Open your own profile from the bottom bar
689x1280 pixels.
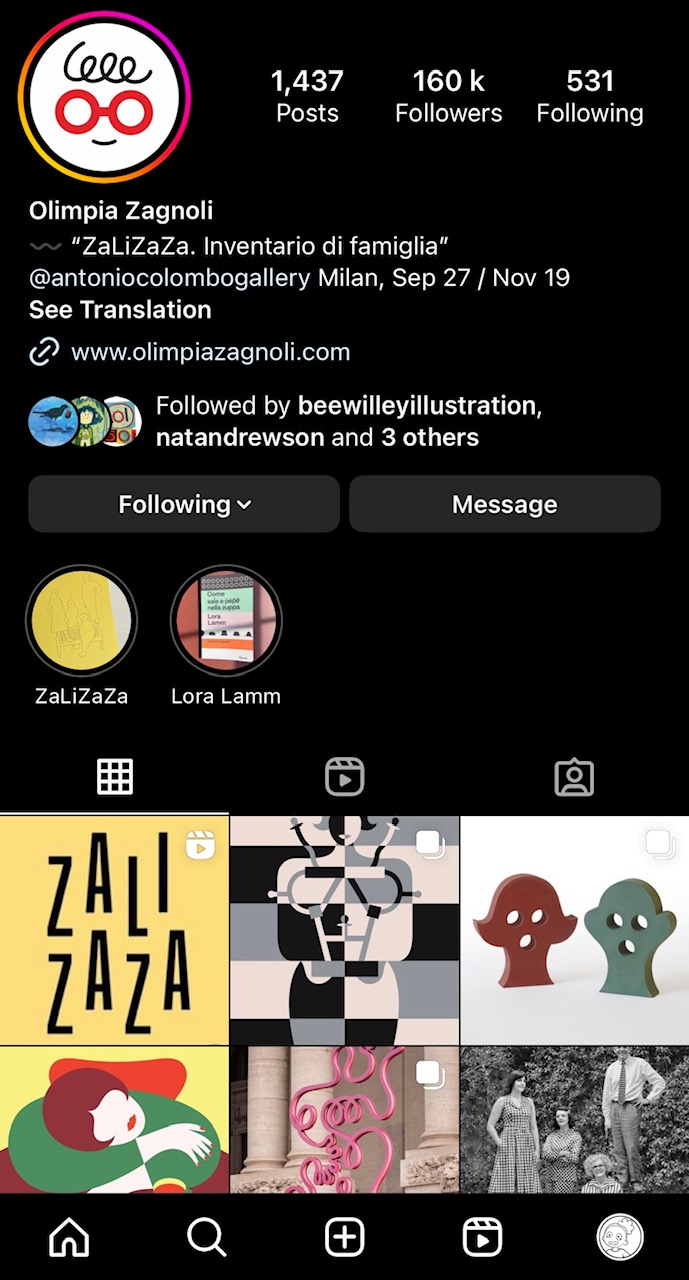[x=619, y=1239]
